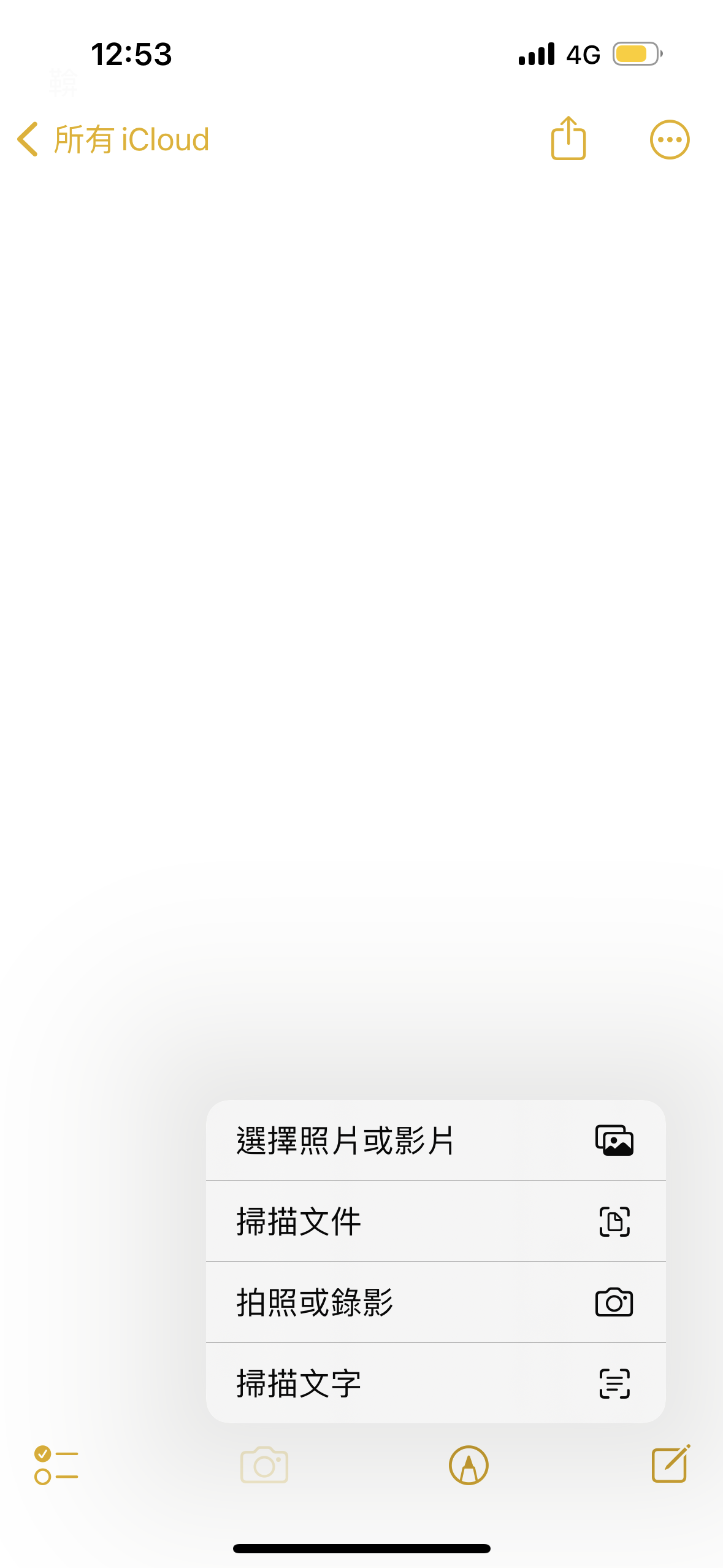
Task: Compose a new note
Action: pos(671,1464)
